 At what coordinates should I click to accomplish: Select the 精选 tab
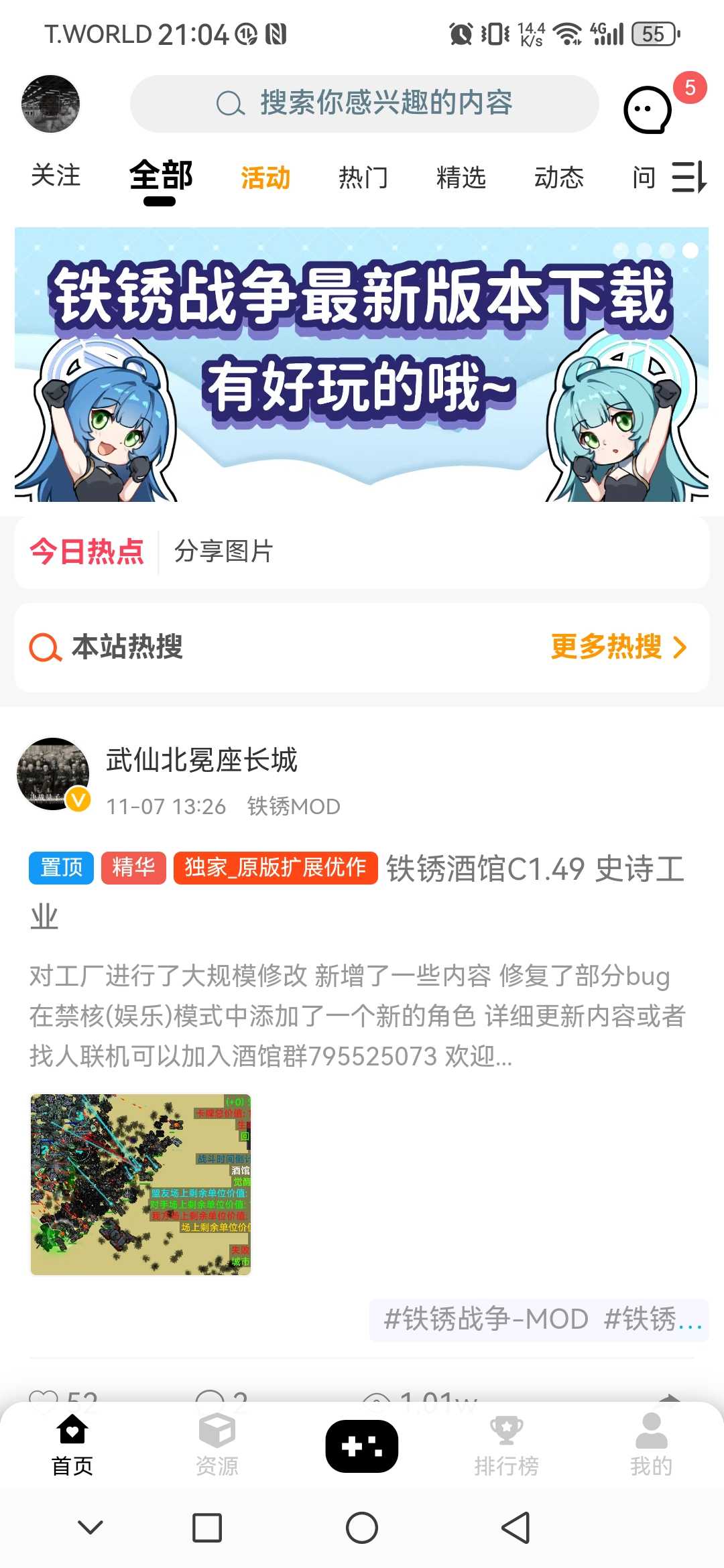(461, 178)
